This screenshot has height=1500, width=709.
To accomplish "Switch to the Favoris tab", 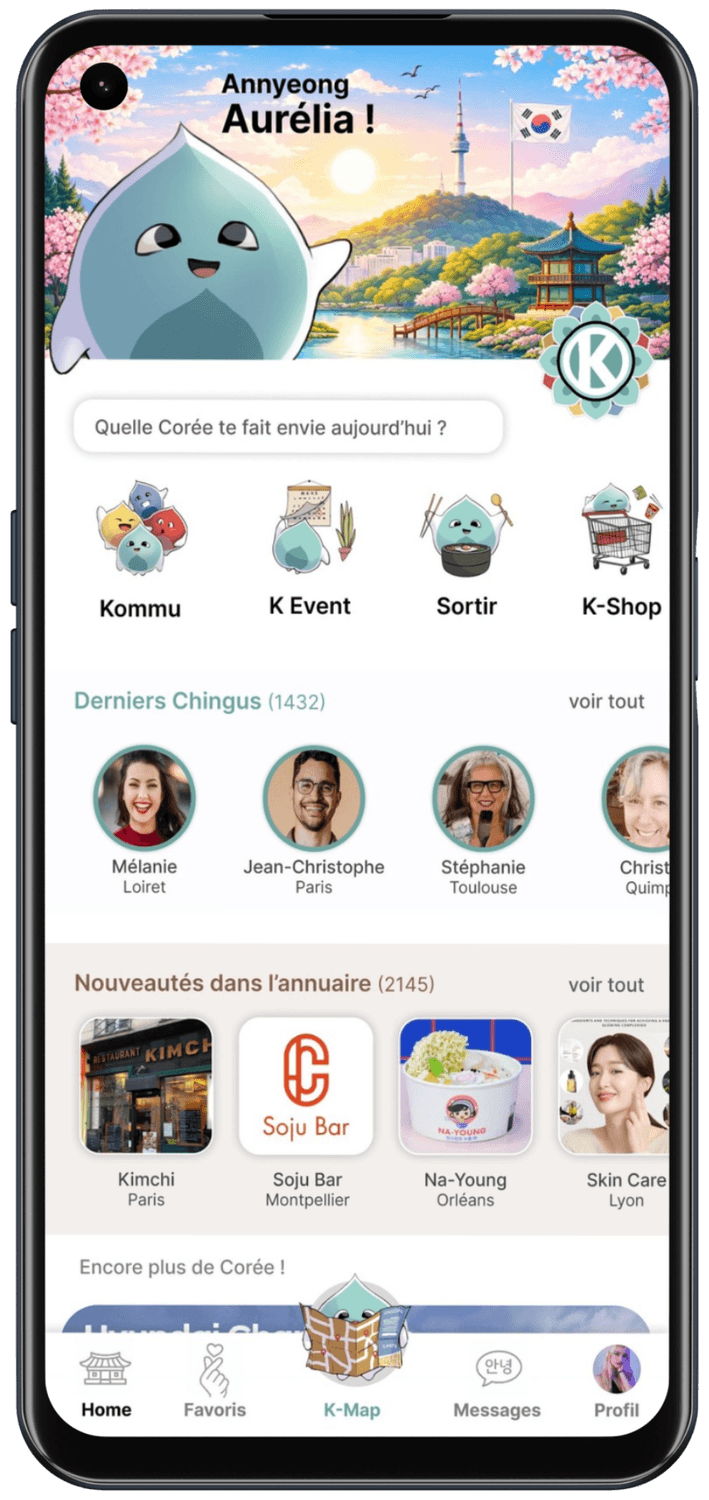I will (214, 1385).
